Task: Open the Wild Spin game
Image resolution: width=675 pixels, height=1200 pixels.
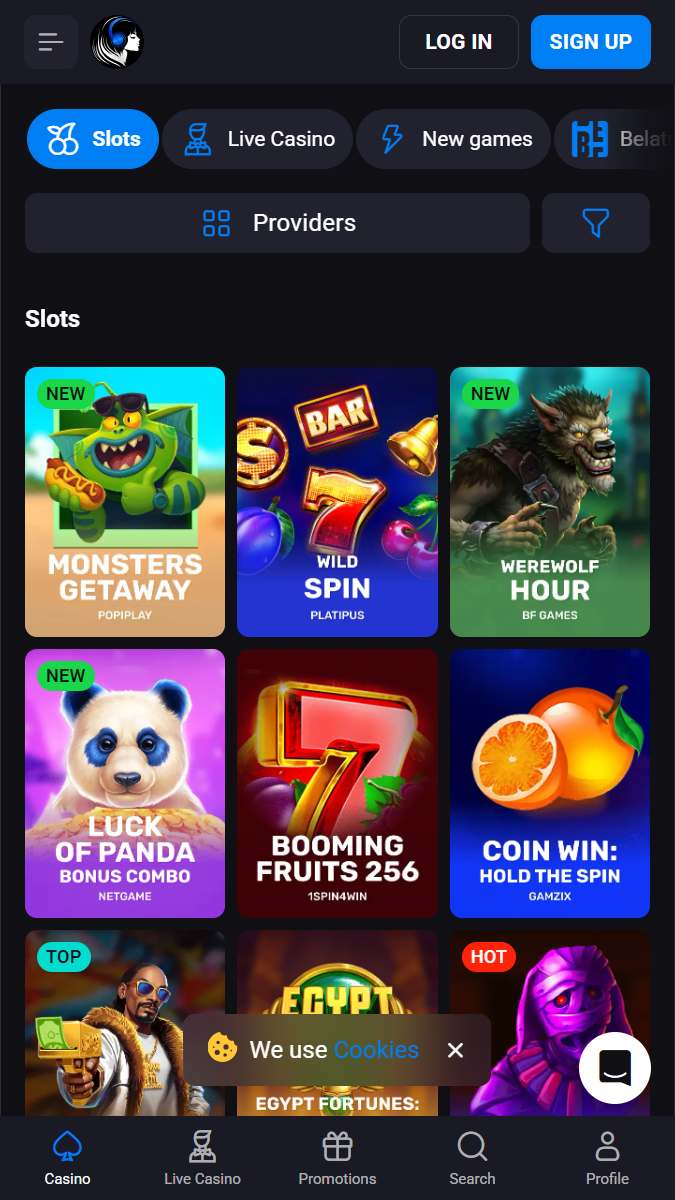Action: click(337, 501)
